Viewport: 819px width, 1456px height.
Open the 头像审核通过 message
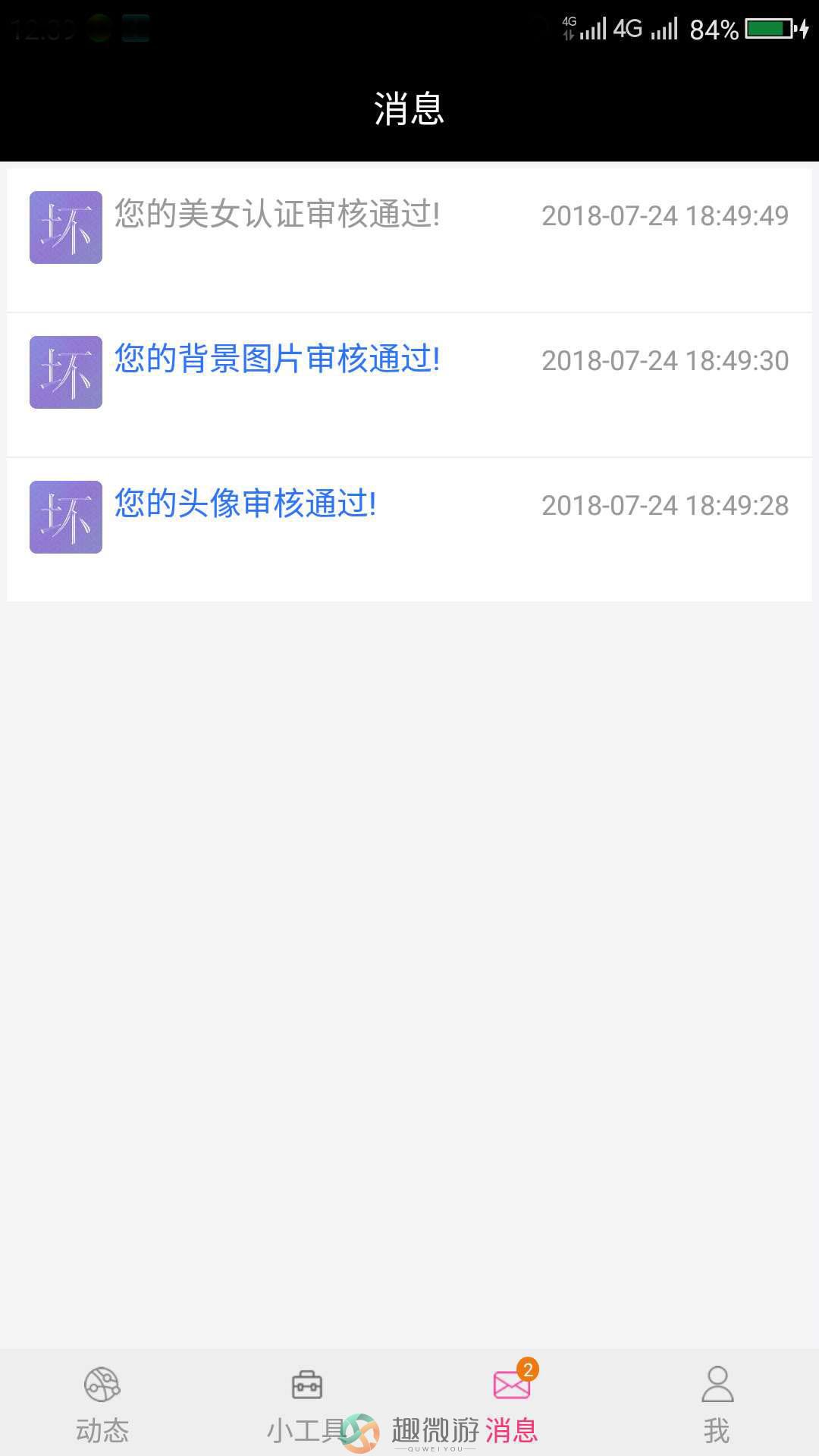pos(409,530)
